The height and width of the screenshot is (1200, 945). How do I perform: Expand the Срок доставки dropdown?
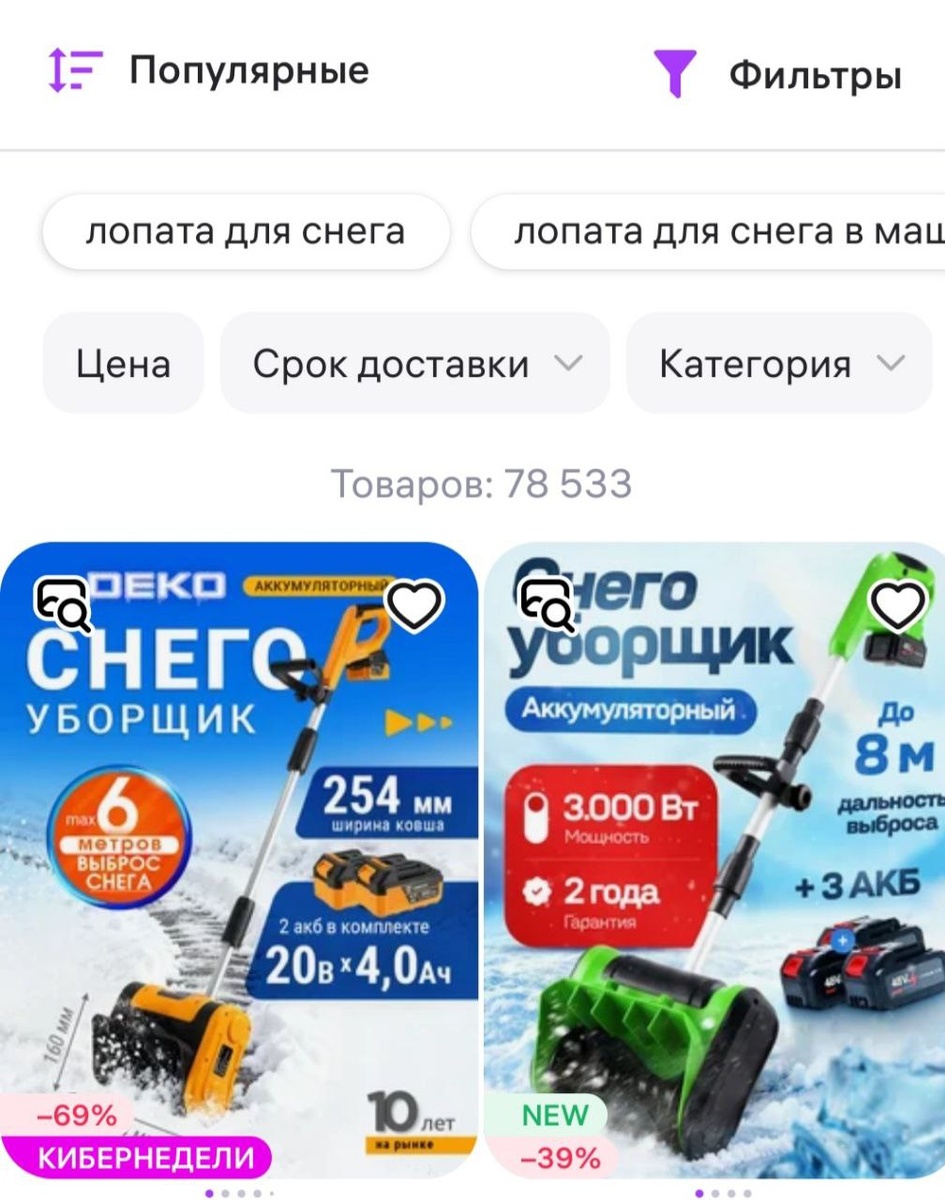click(x=415, y=364)
